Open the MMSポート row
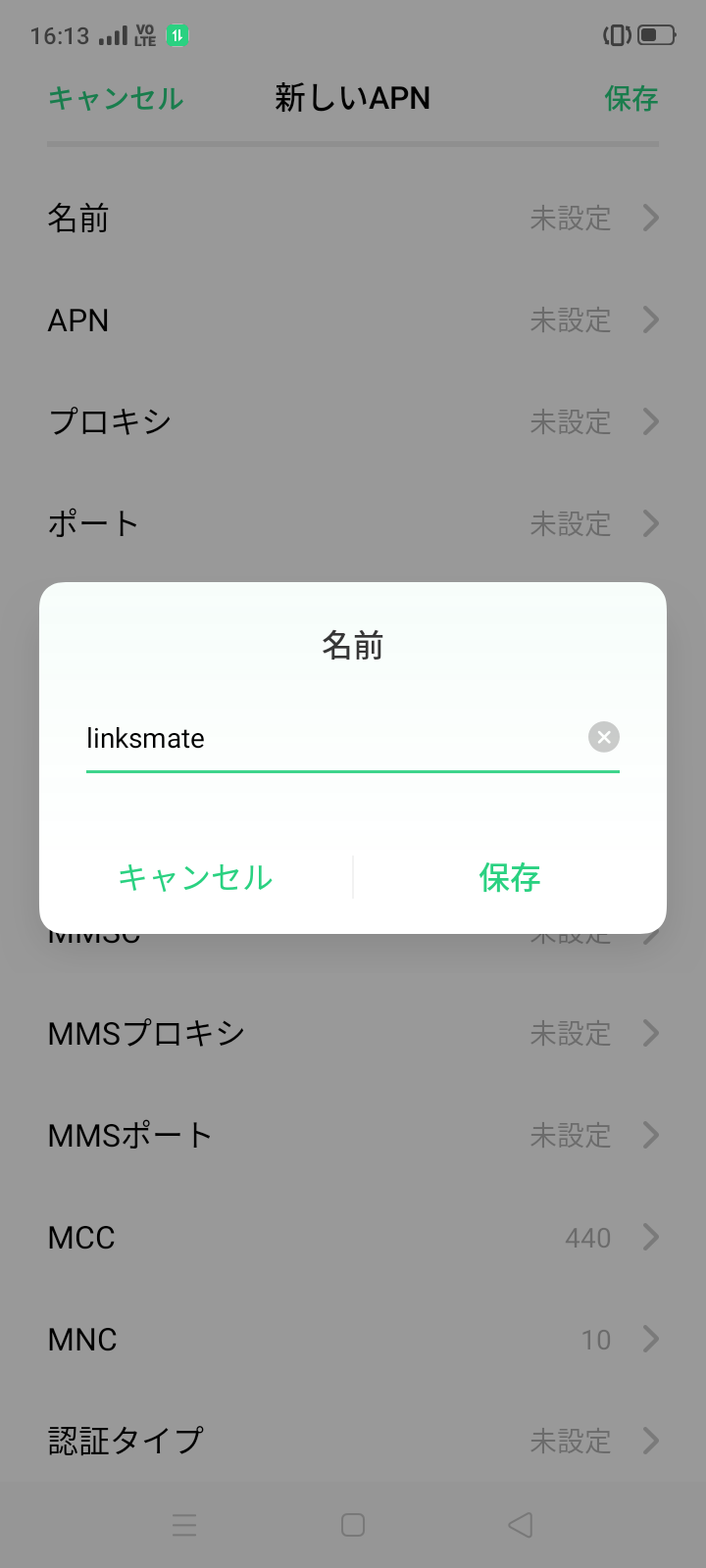Image resolution: width=706 pixels, height=1568 pixels. pos(353,1135)
